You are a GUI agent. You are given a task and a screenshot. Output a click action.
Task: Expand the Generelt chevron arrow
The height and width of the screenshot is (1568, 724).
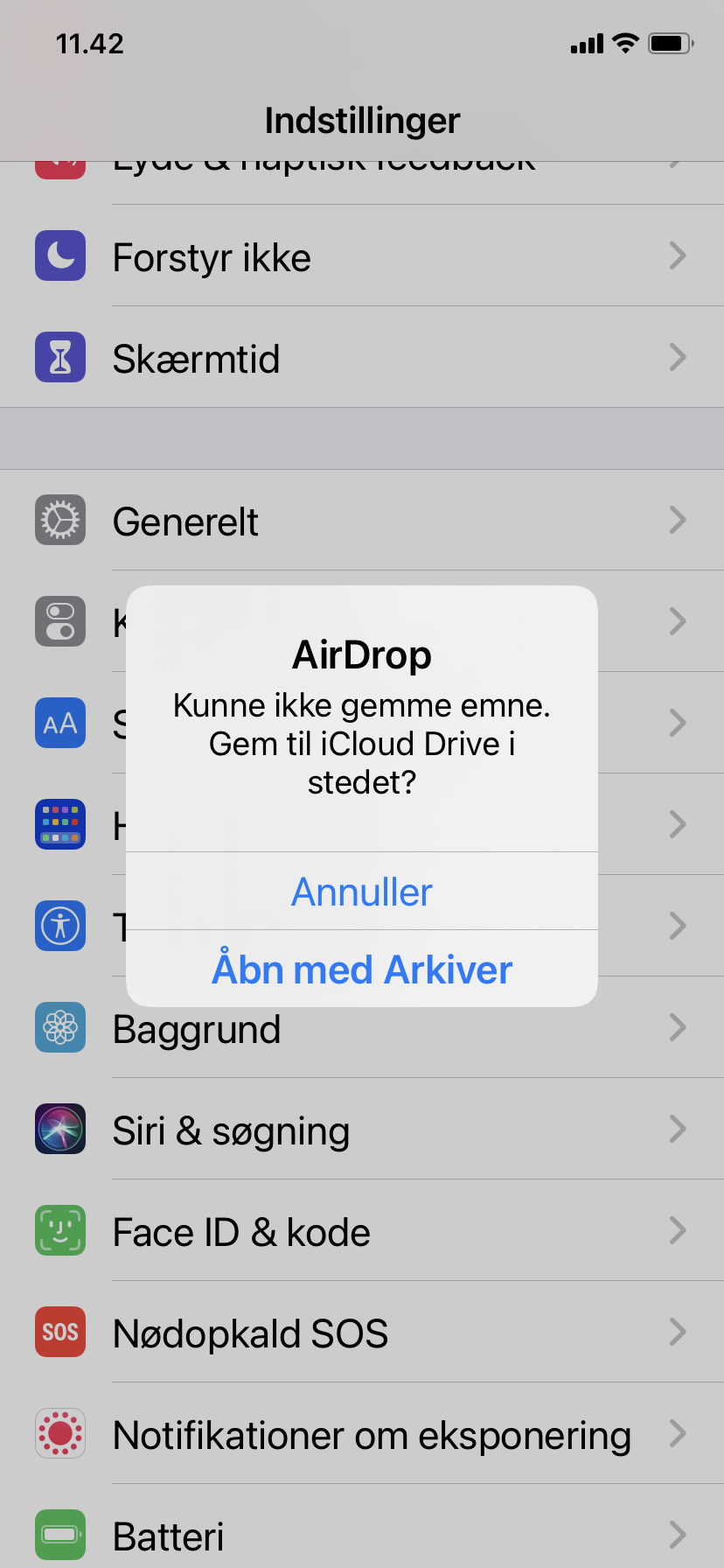click(x=678, y=520)
